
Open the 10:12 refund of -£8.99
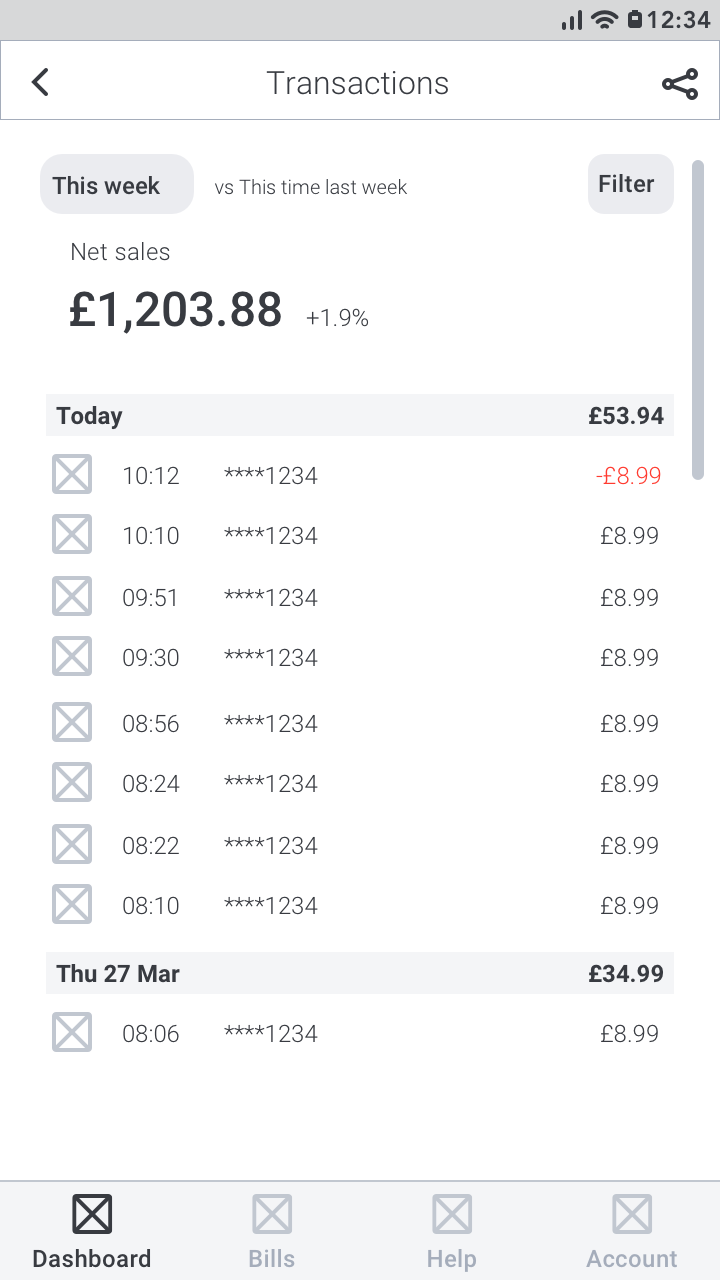click(360, 475)
